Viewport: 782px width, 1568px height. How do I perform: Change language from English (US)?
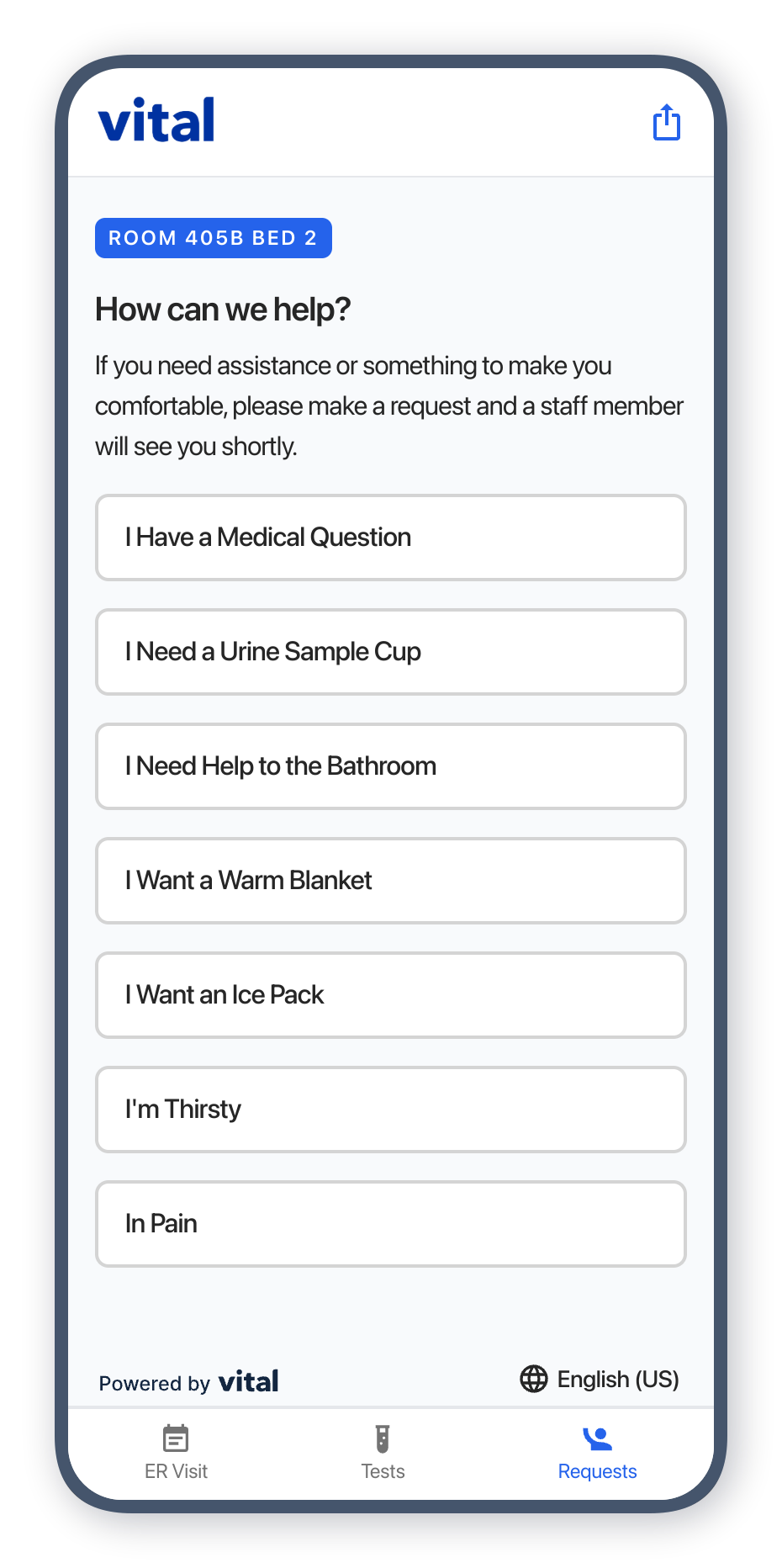tap(600, 1379)
